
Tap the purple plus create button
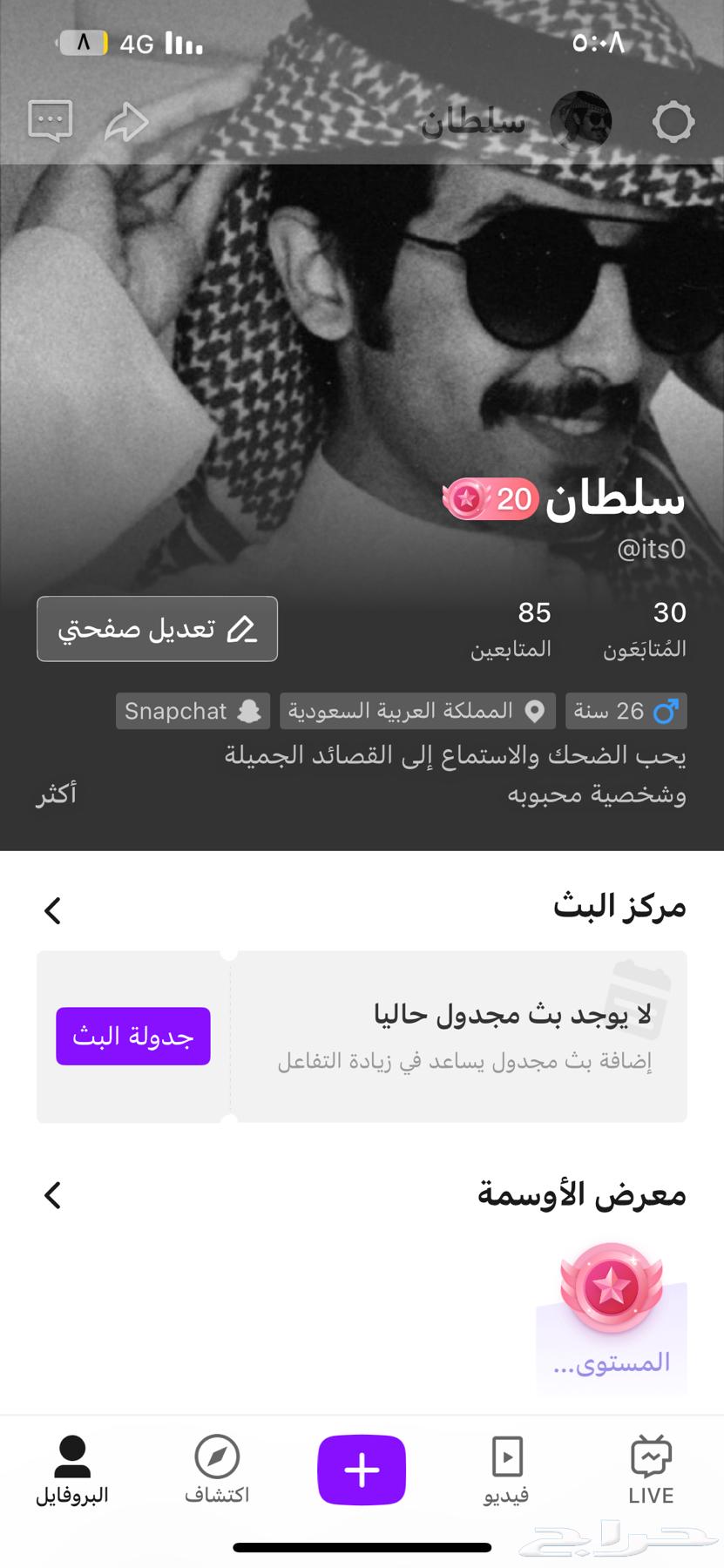362,1470
